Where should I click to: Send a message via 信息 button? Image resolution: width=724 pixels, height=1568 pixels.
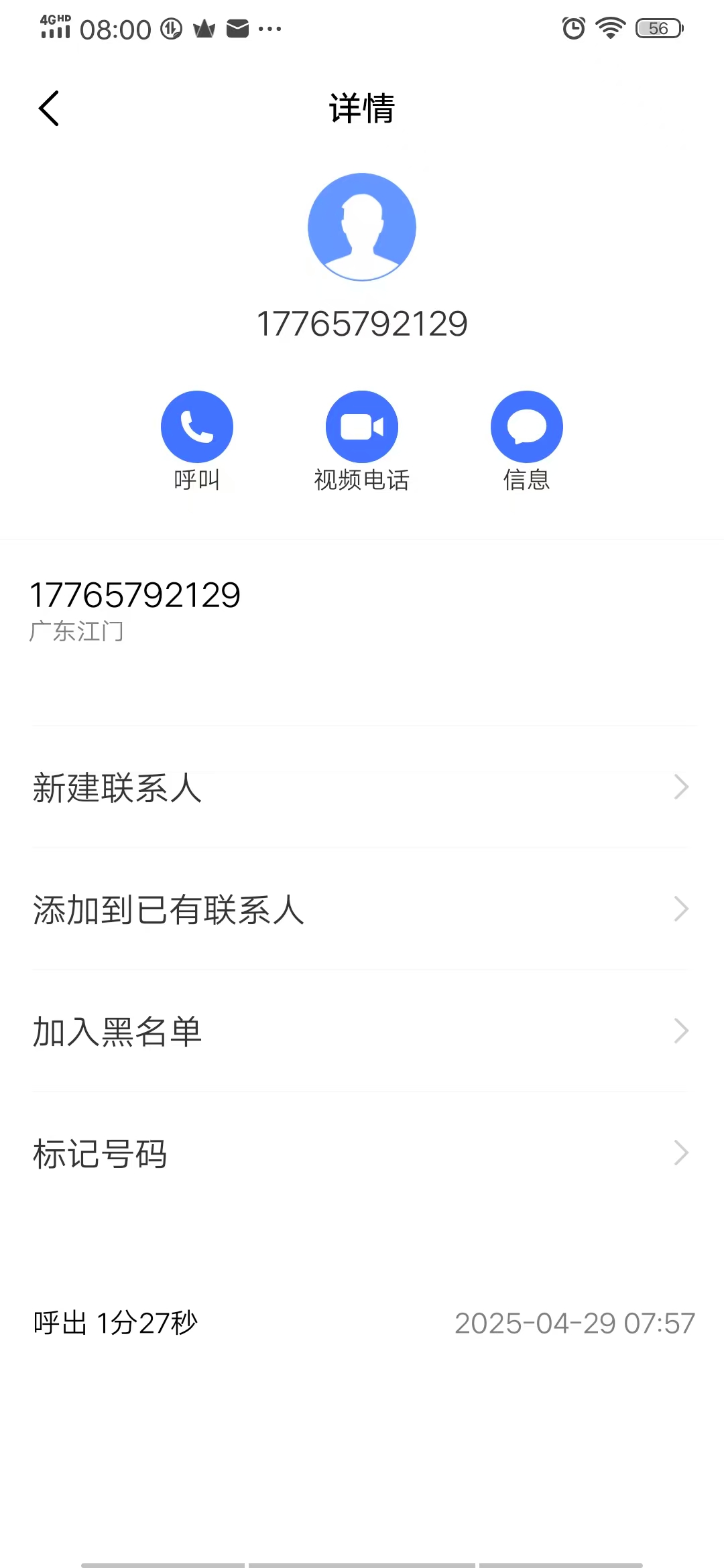point(527,427)
